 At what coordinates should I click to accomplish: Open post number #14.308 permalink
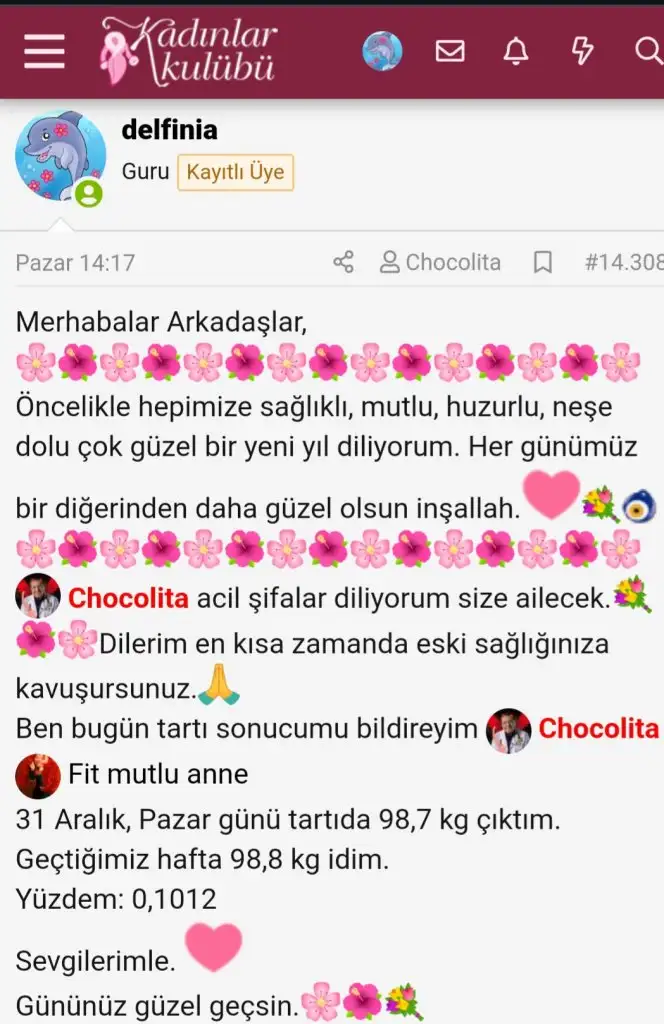(x=624, y=263)
